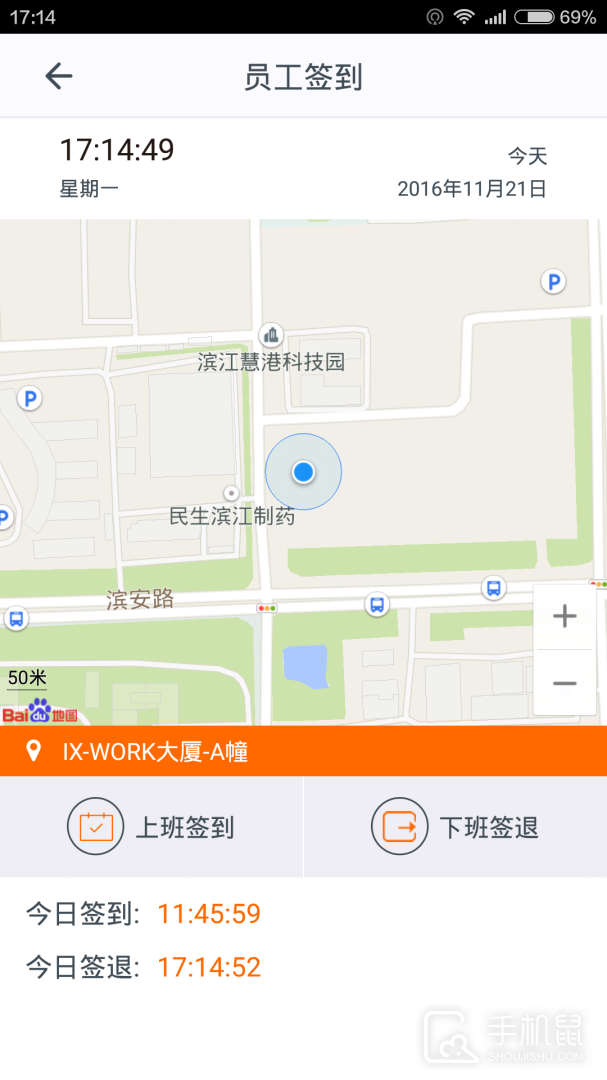Tap 上班签到 to clock in
Screen dimensions: 607x1080
click(x=152, y=827)
